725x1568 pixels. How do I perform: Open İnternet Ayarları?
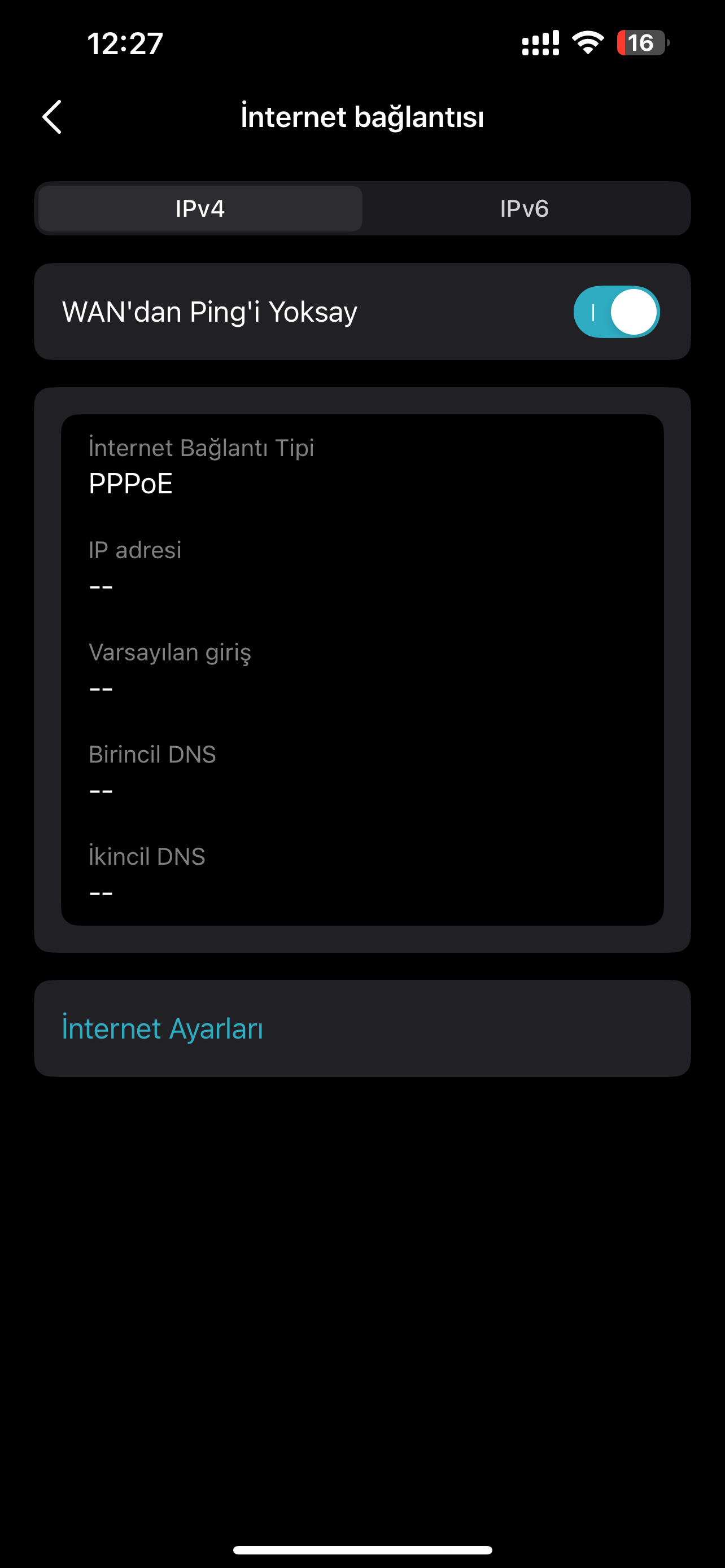click(162, 1029)
